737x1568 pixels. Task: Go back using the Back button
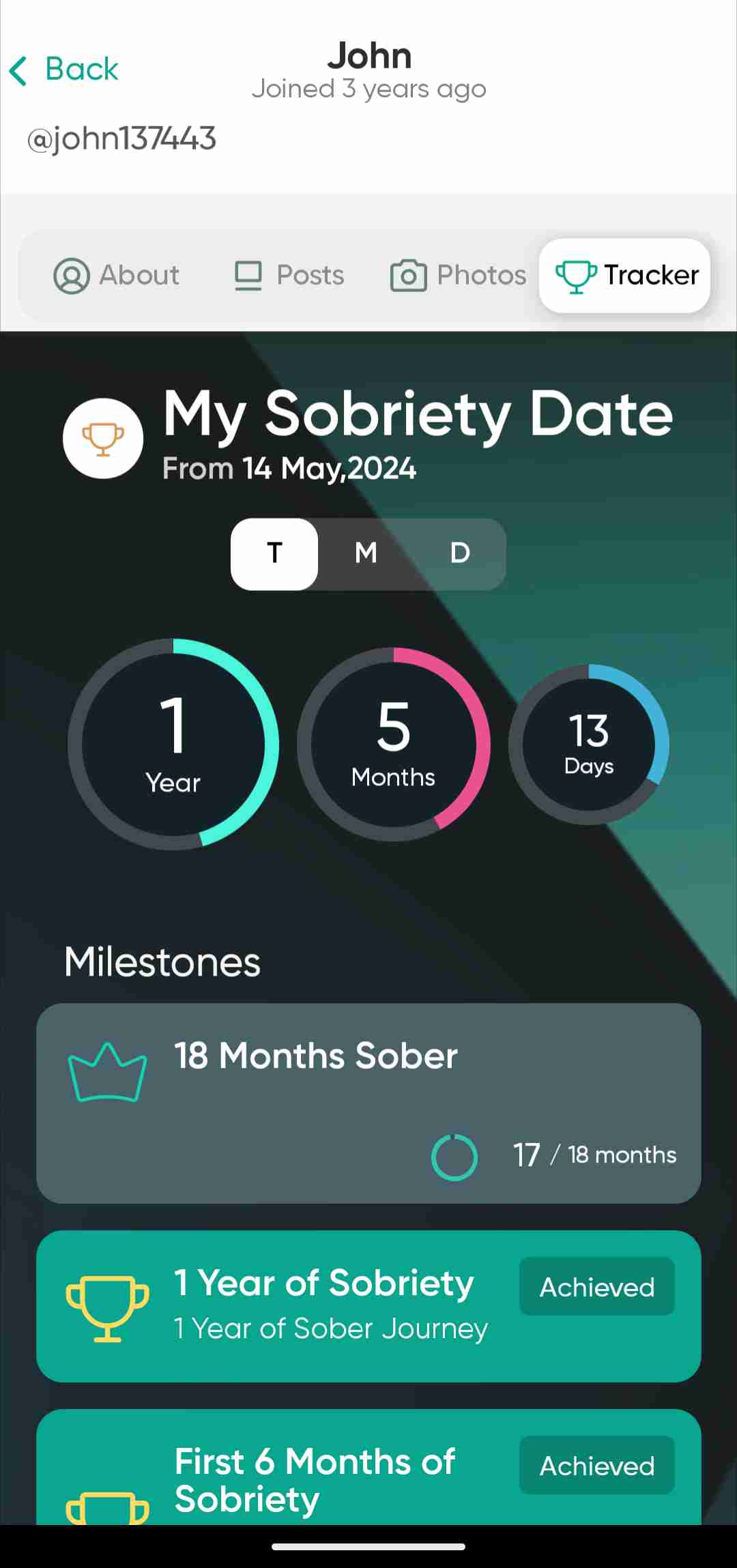(x=65, y=70)
